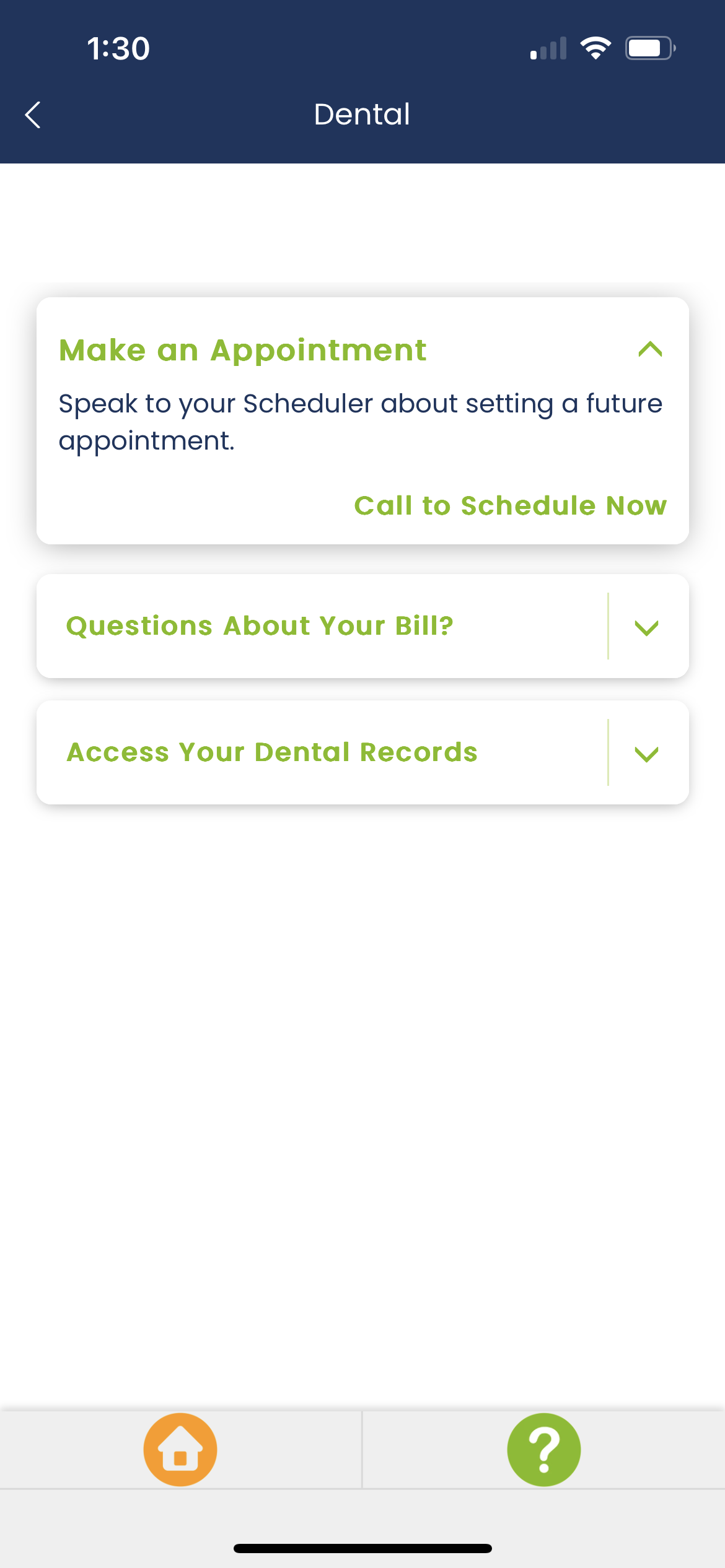This screenshot has height=1568, width=725.
Task: Collapse the Make an Appointment section
Action: coord(649,350)
